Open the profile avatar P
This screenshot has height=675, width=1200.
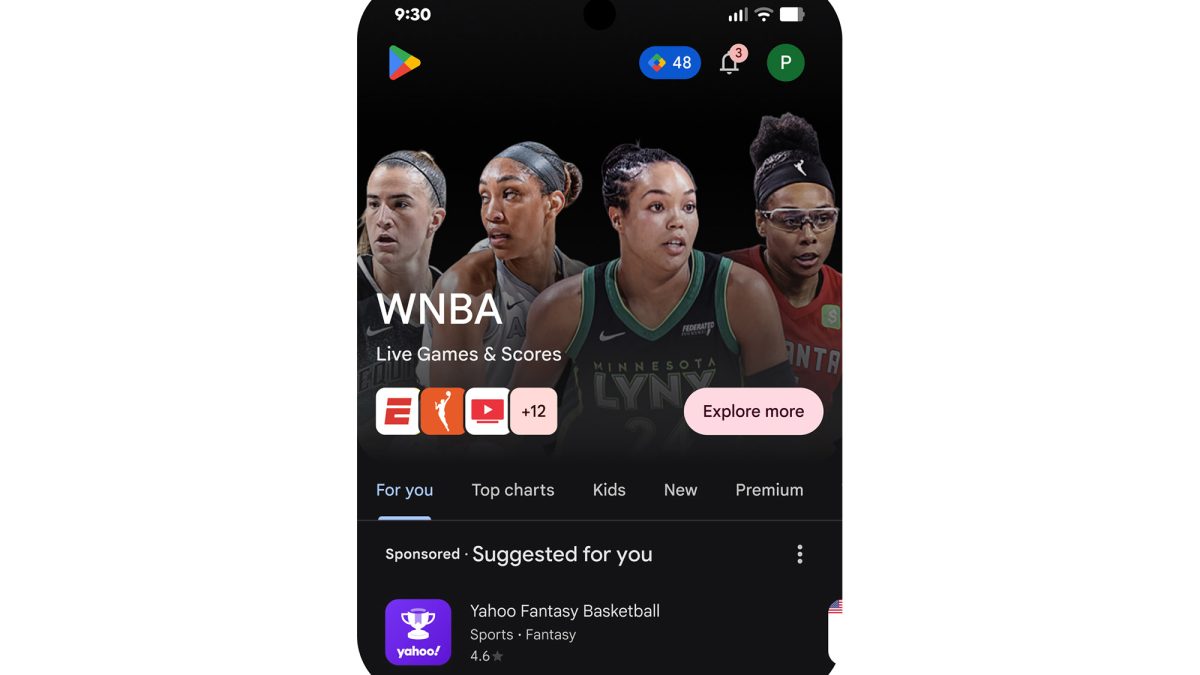pyautogui.click(x=785, y=63)
